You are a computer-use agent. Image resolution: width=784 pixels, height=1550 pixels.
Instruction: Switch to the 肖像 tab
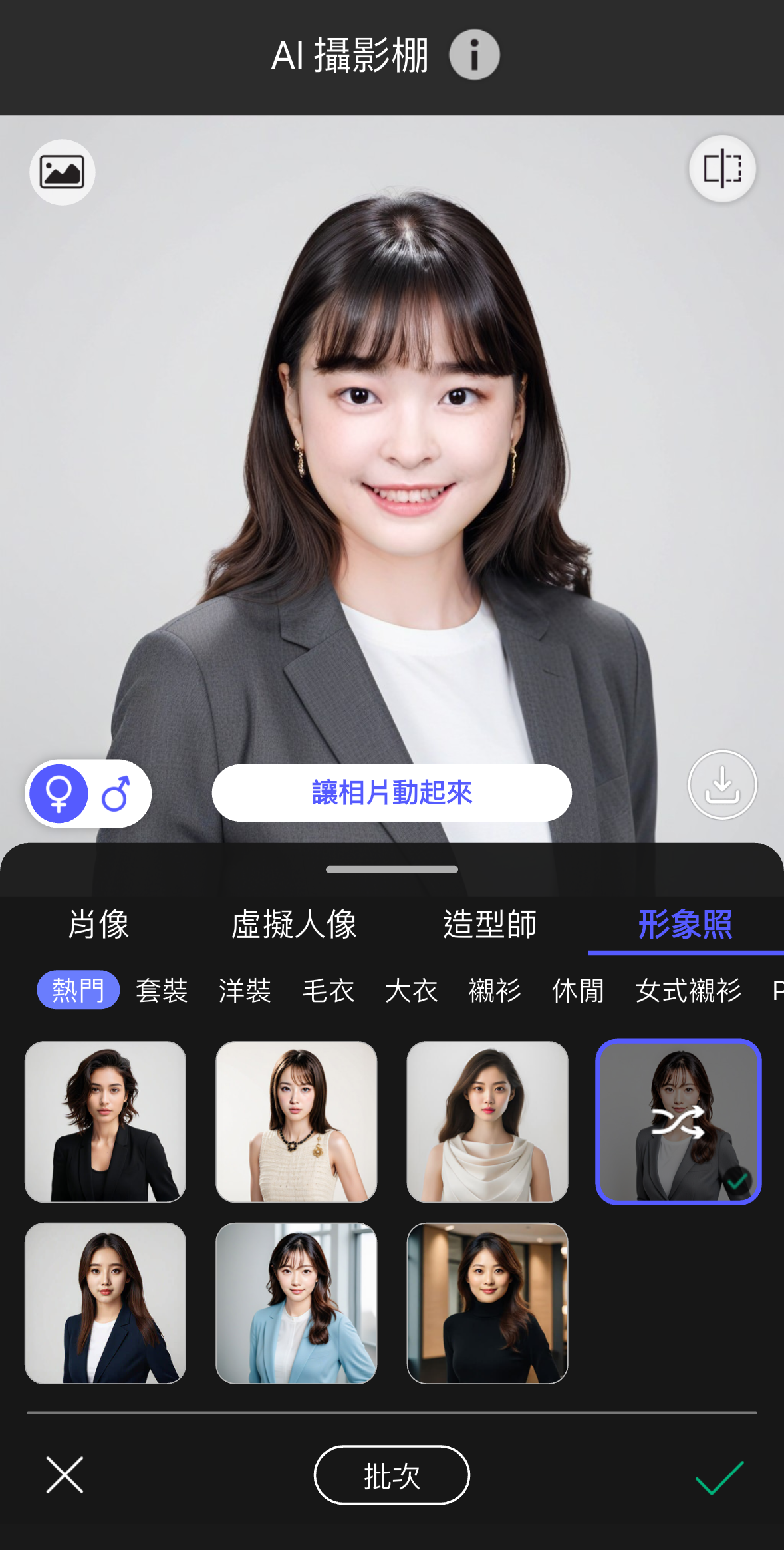[x=98, y=925]
